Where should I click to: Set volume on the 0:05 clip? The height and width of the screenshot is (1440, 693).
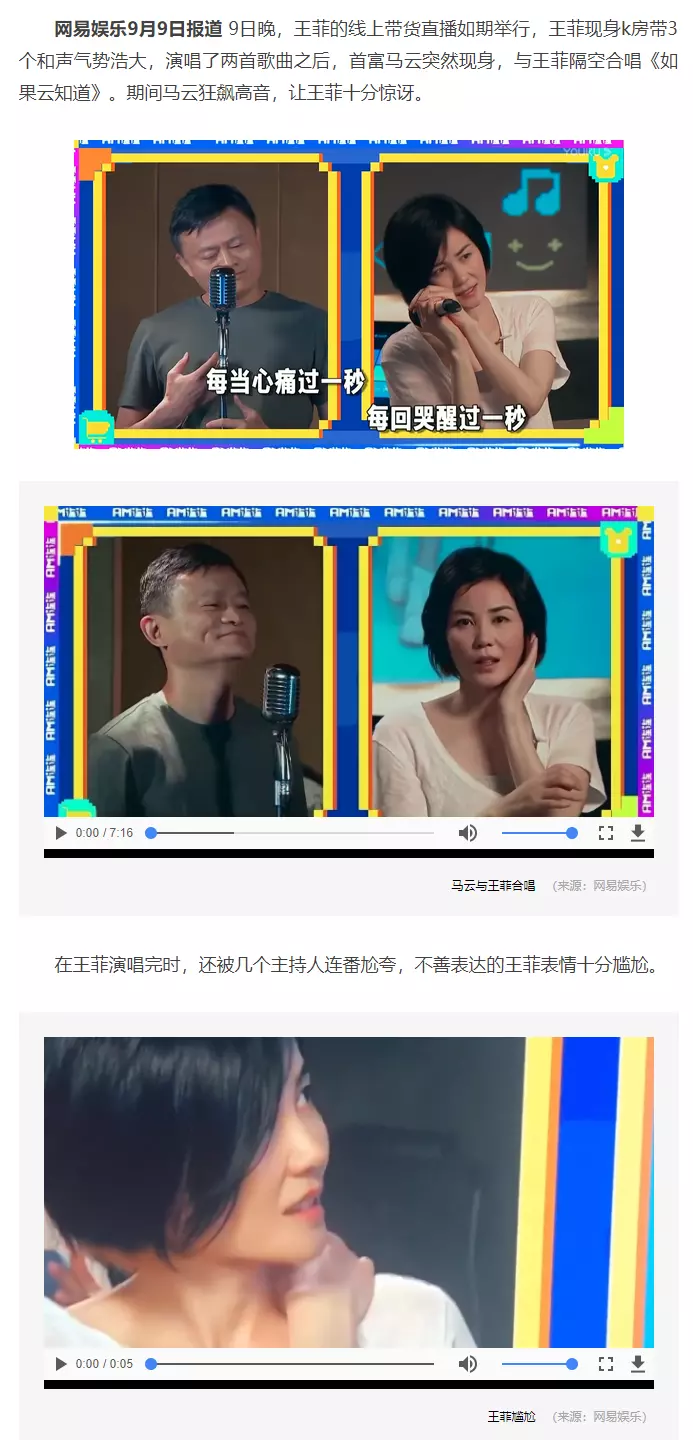(539, 1364)
